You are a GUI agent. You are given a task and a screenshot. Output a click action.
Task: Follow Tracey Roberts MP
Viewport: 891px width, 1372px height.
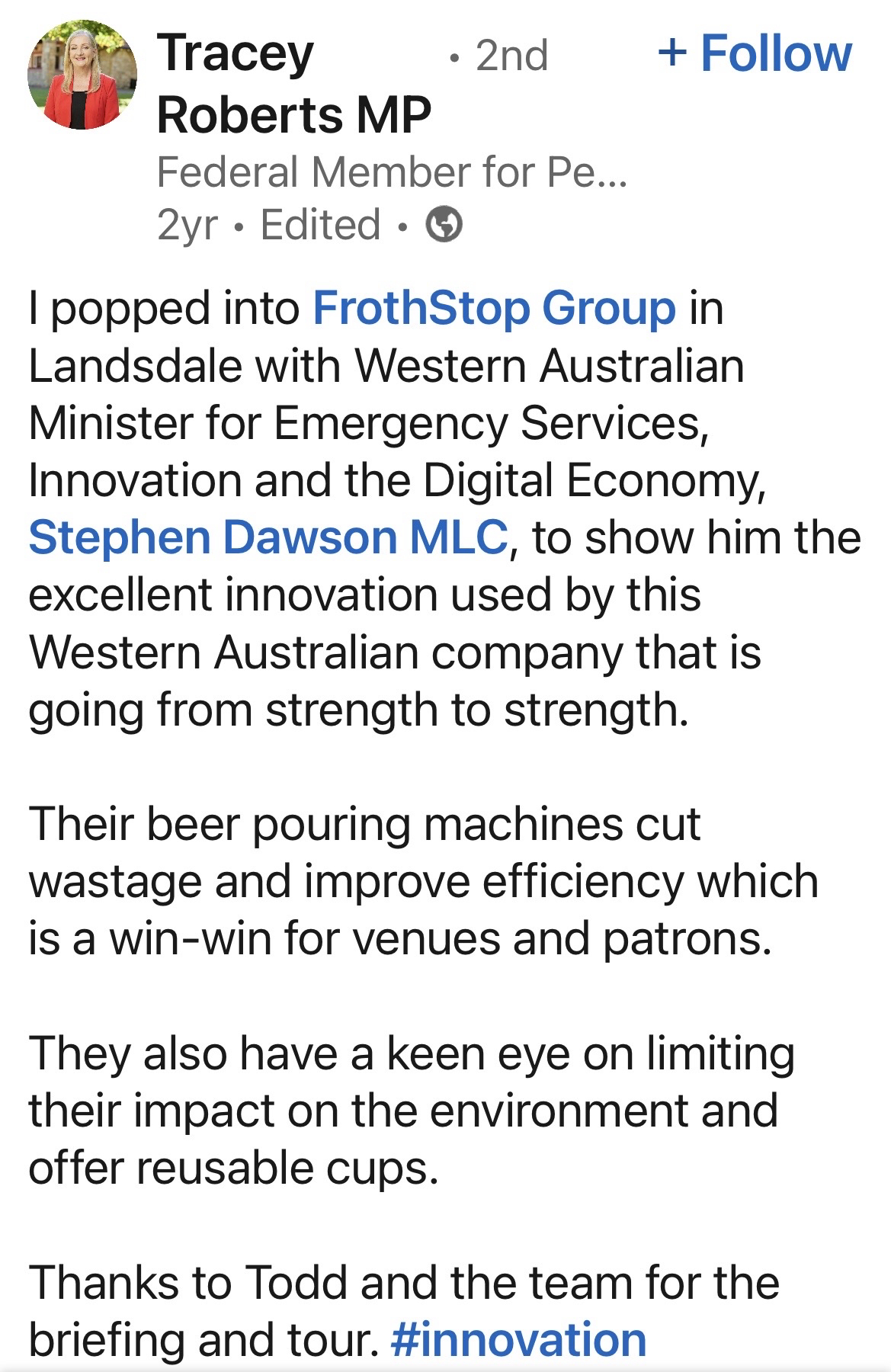tap(755, 54)
